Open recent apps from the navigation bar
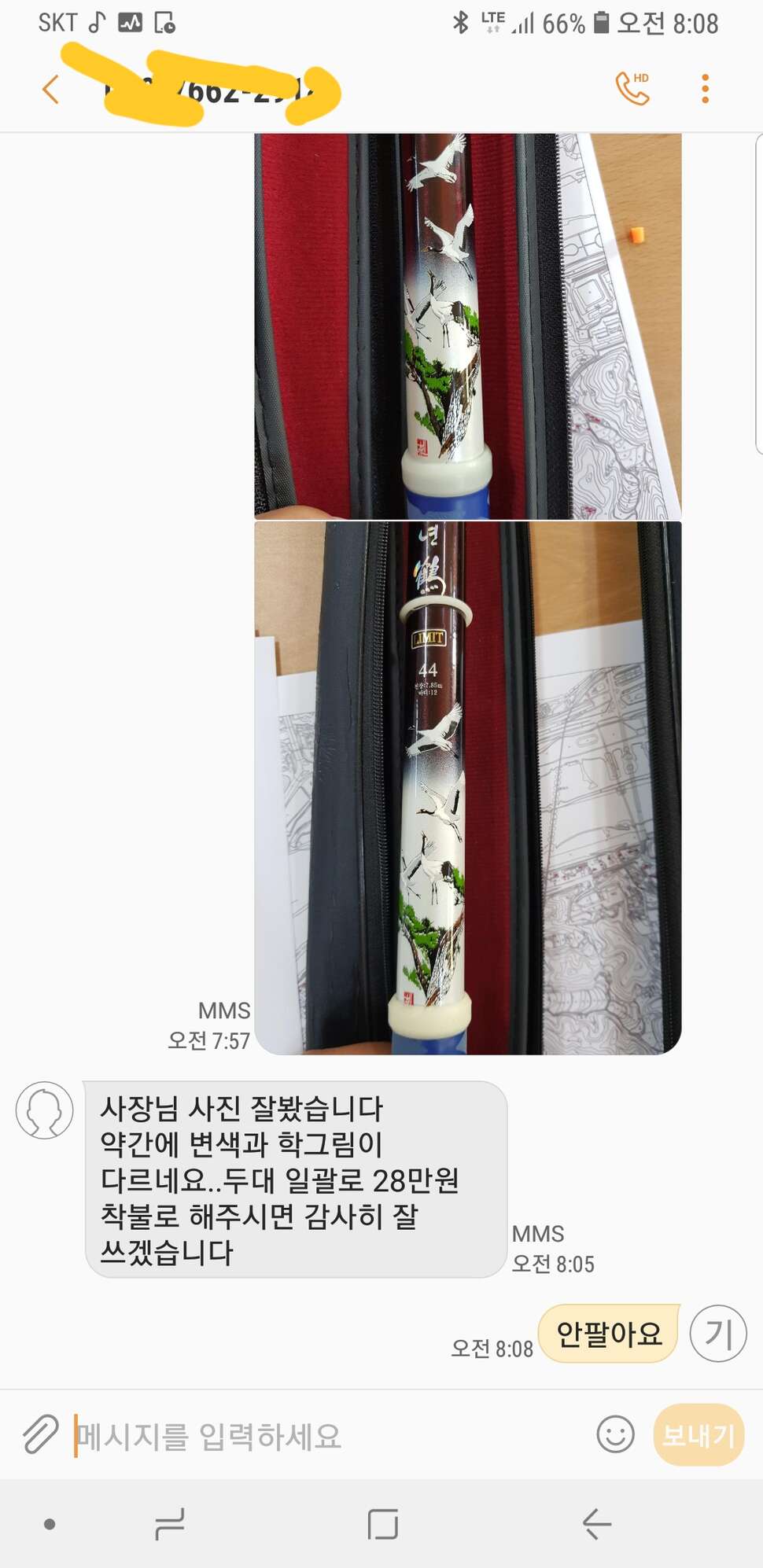The width and height of the screenshot is (763, 1568). 169,1524
